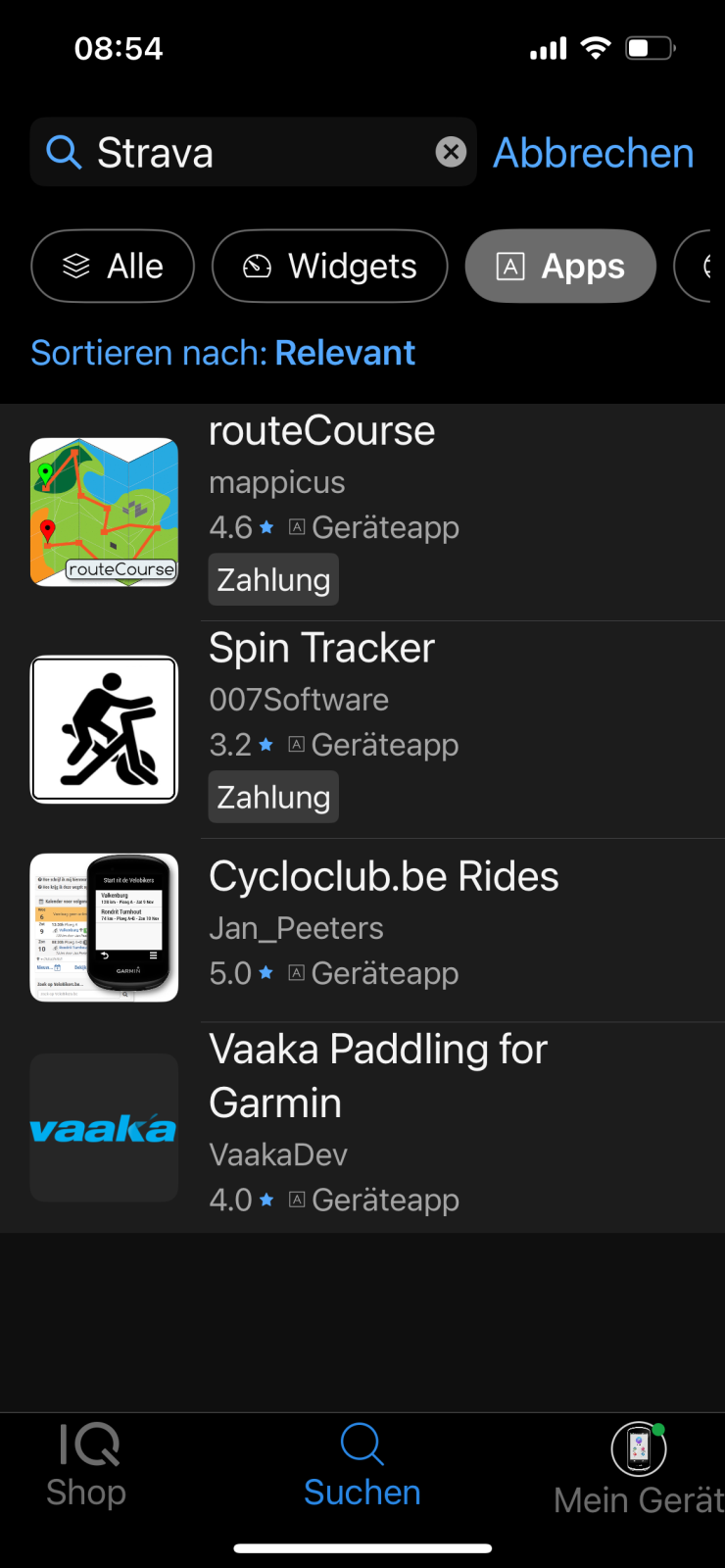
Task: Open the Spin Tracker app result
Action: point(362,729)
